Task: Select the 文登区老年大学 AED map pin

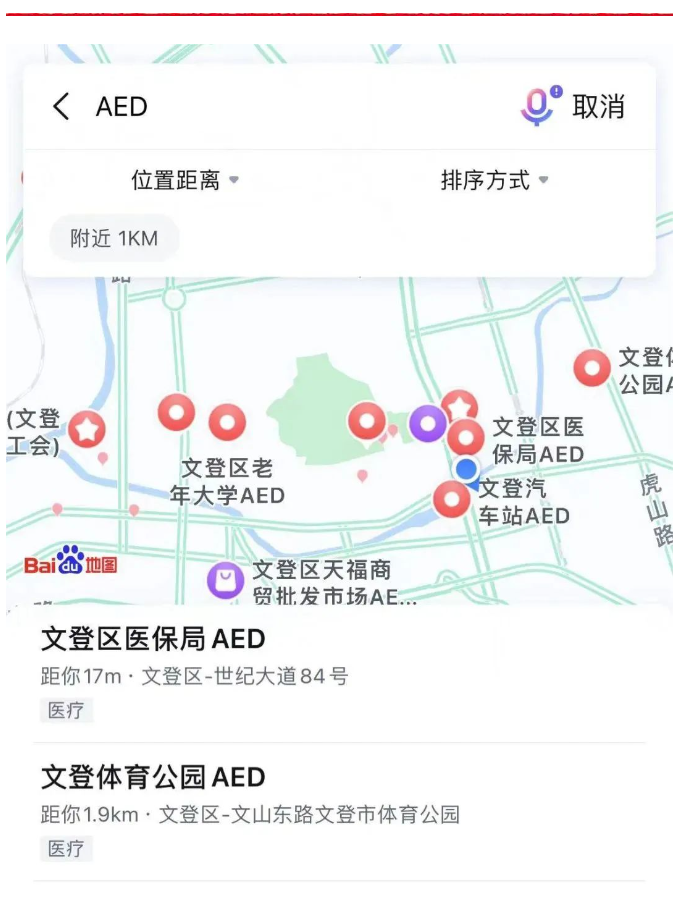Action: pos(227,422)
